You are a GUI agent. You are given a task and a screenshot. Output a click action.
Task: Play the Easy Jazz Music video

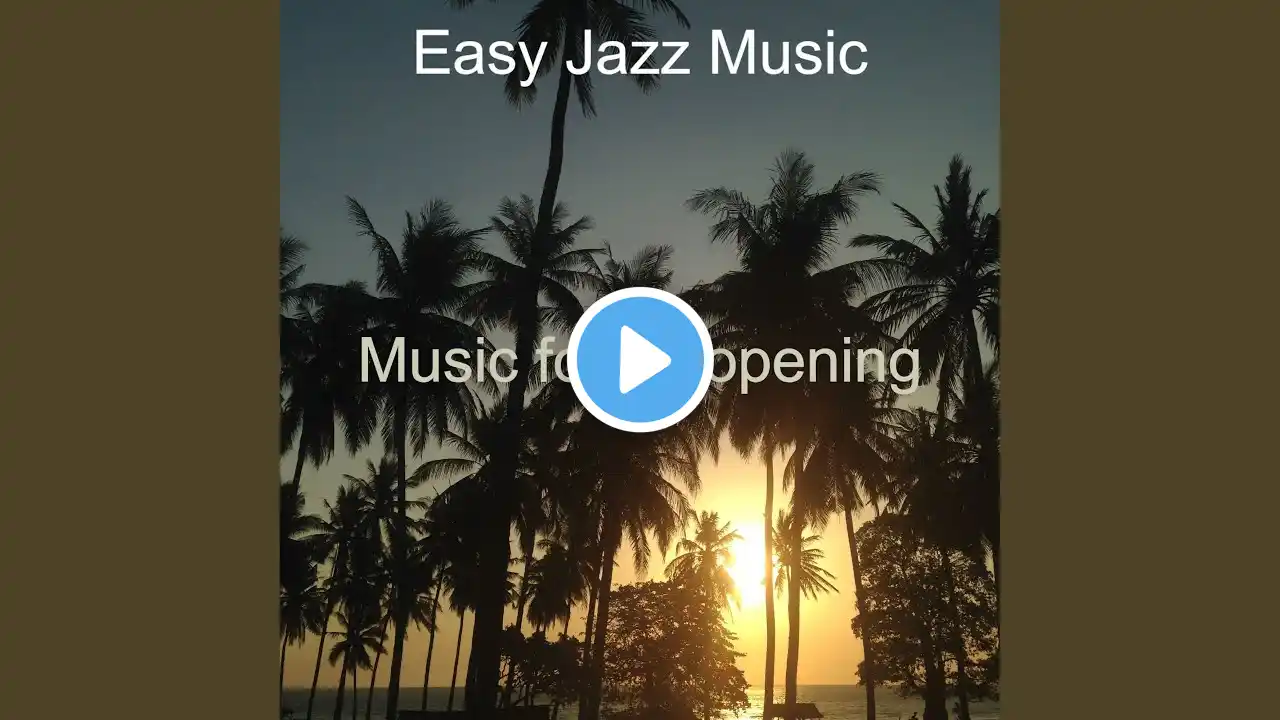click(x=640, y=360)
